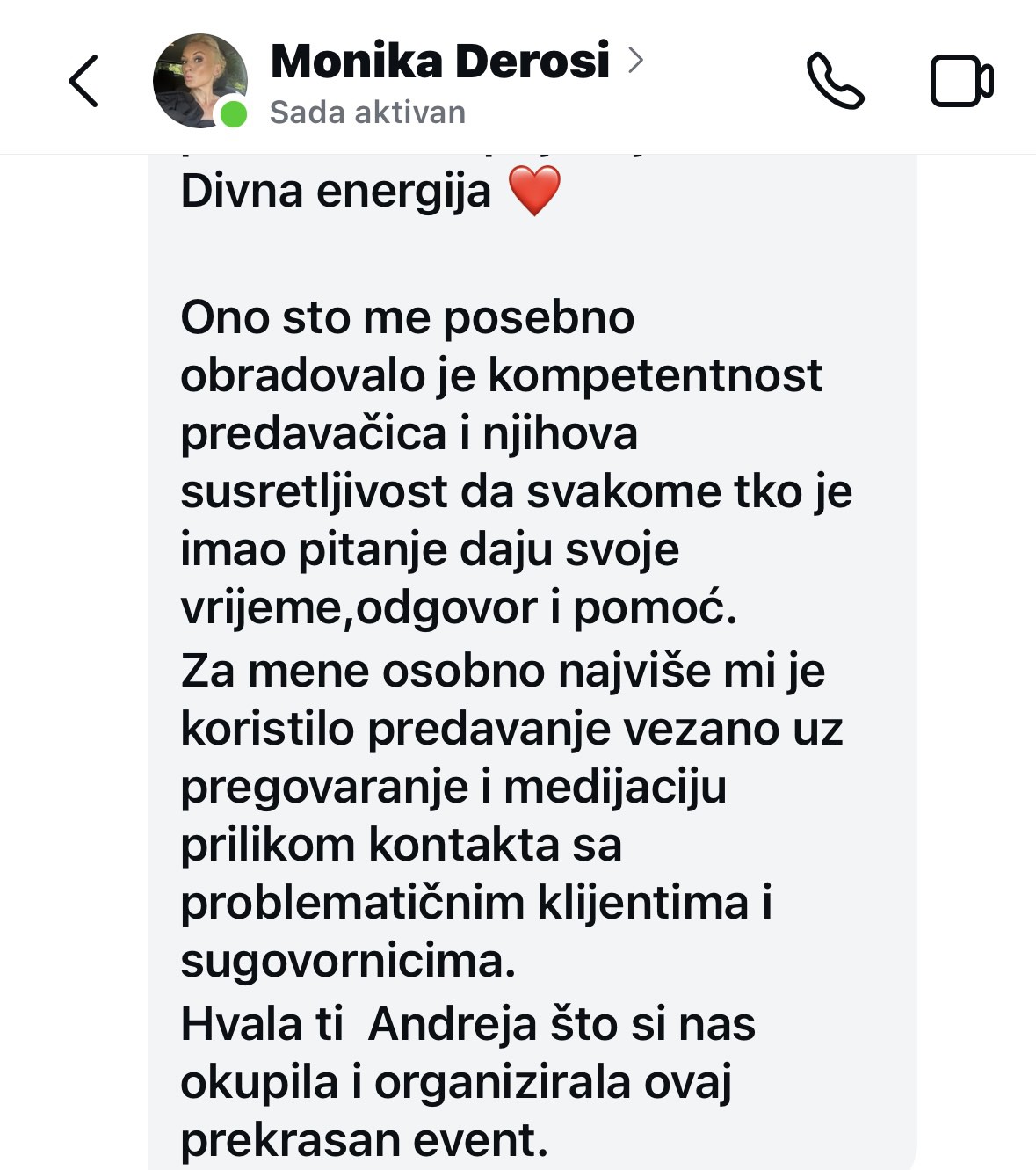Open Monika Derosi's profile picture

tap(199, 81)
